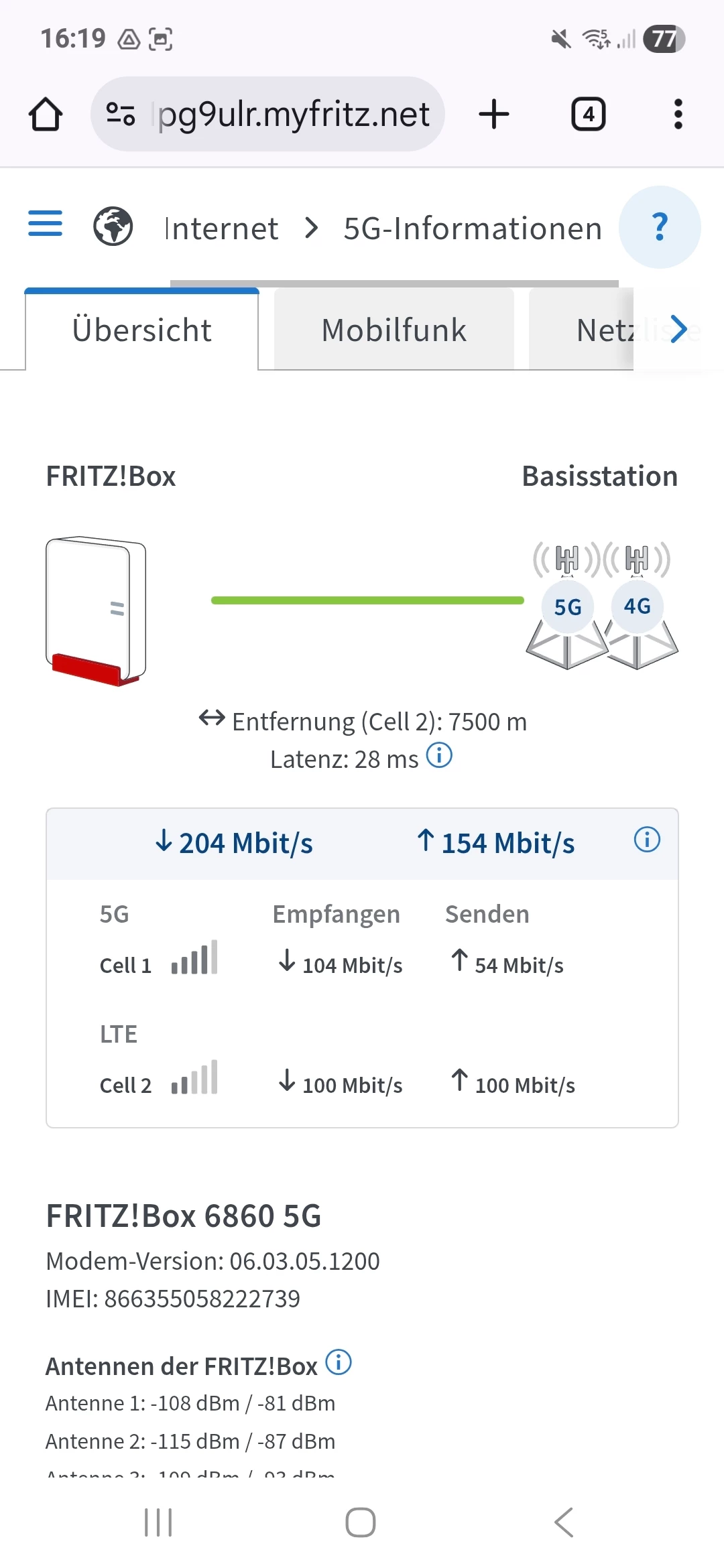Go back with the system back button
The height and width of the screenshot is (1568, 724).
564,1522
